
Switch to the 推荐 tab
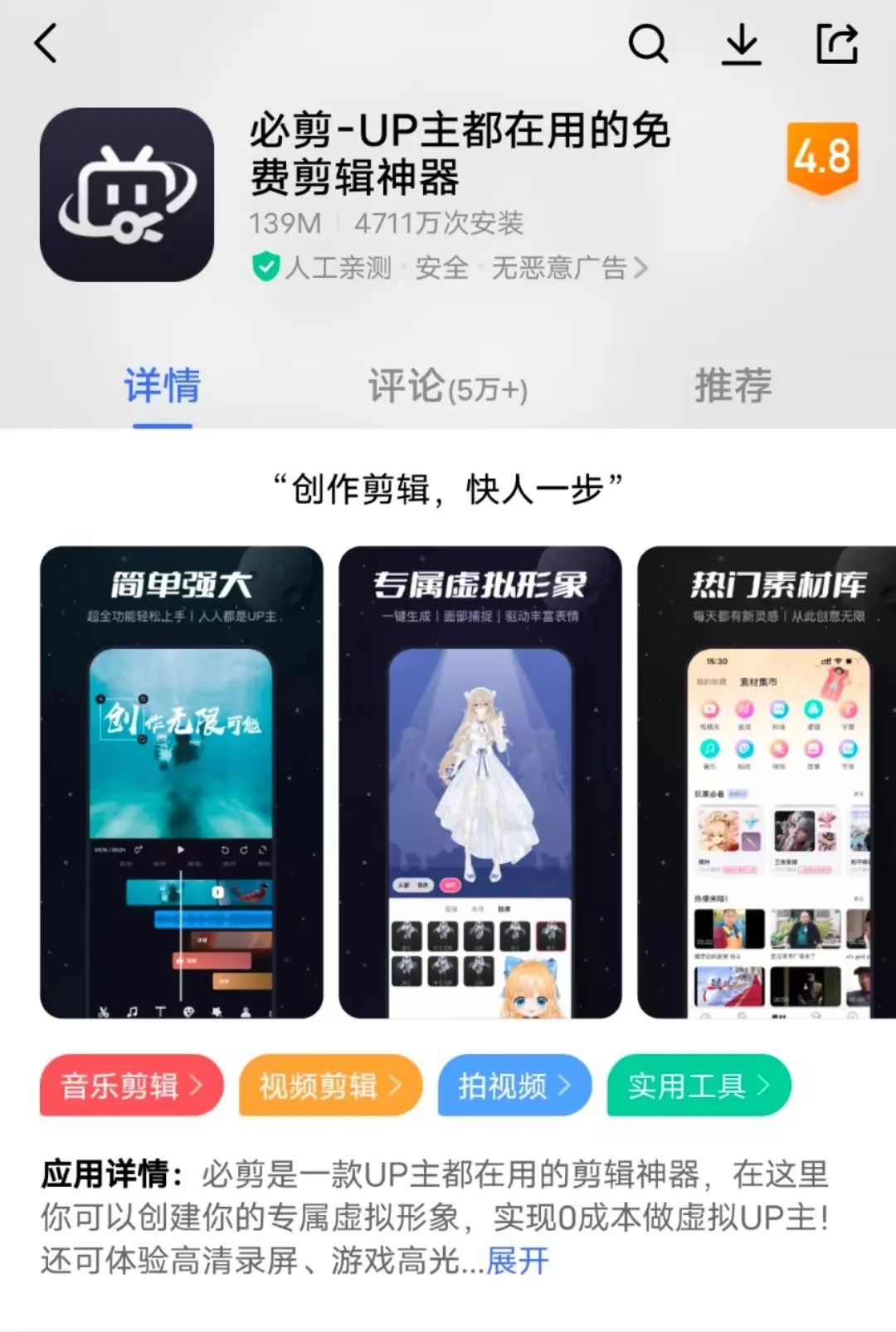click(x=733, y=387)
